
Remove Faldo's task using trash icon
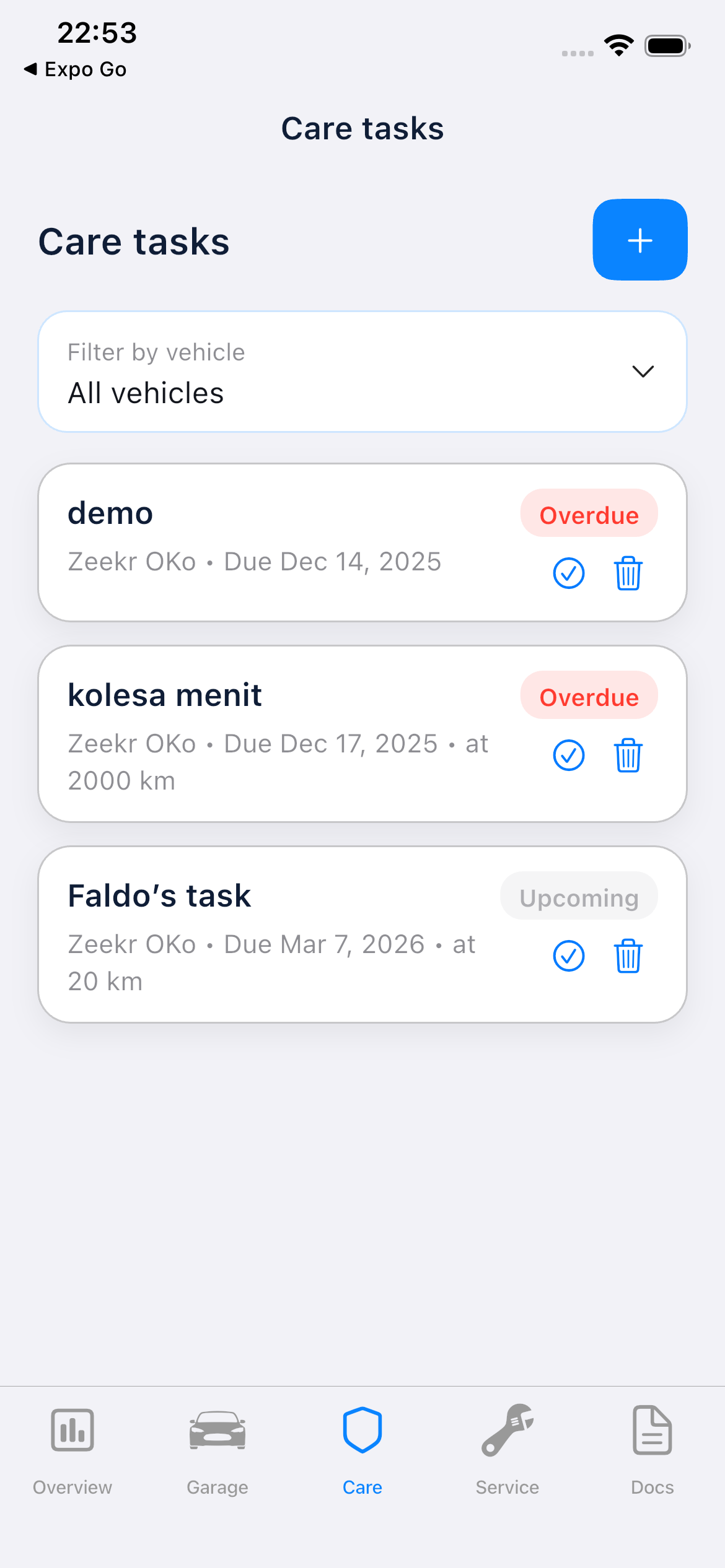(628, 956)
